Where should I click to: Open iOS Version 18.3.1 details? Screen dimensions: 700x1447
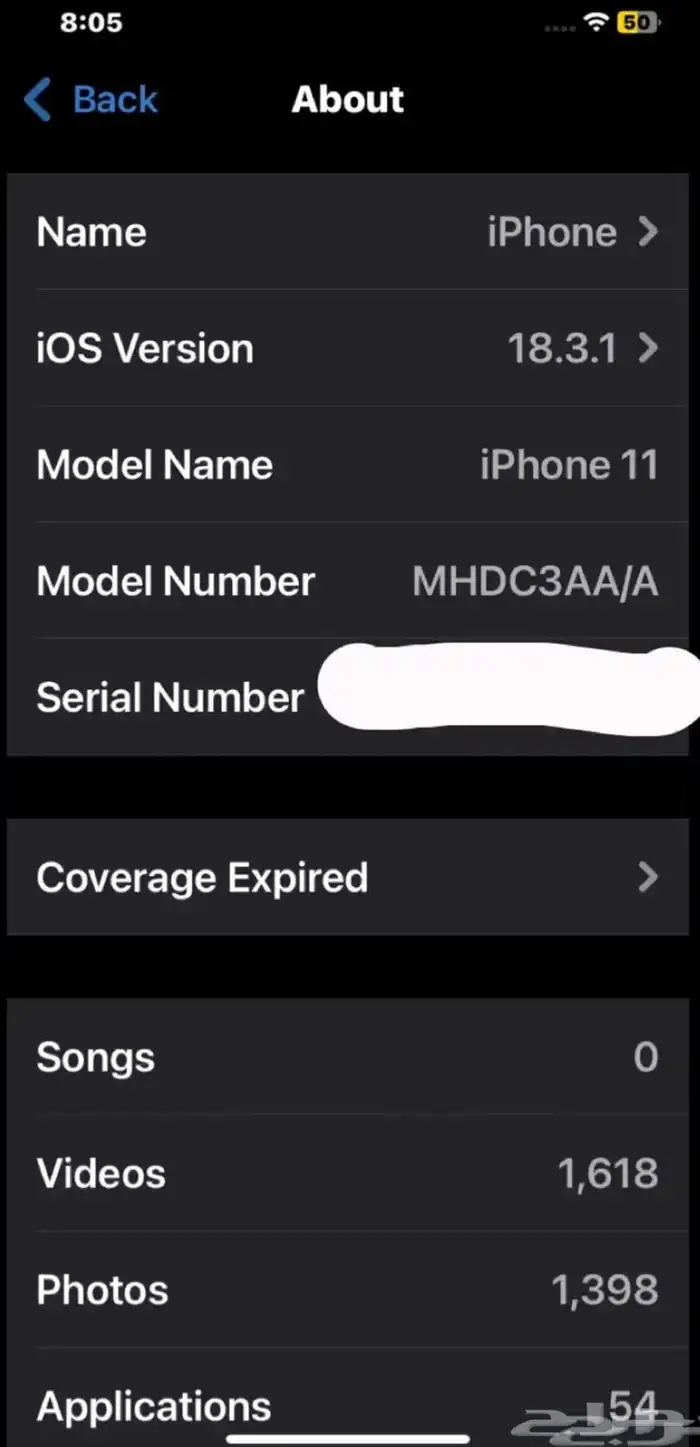click(347, 348)
